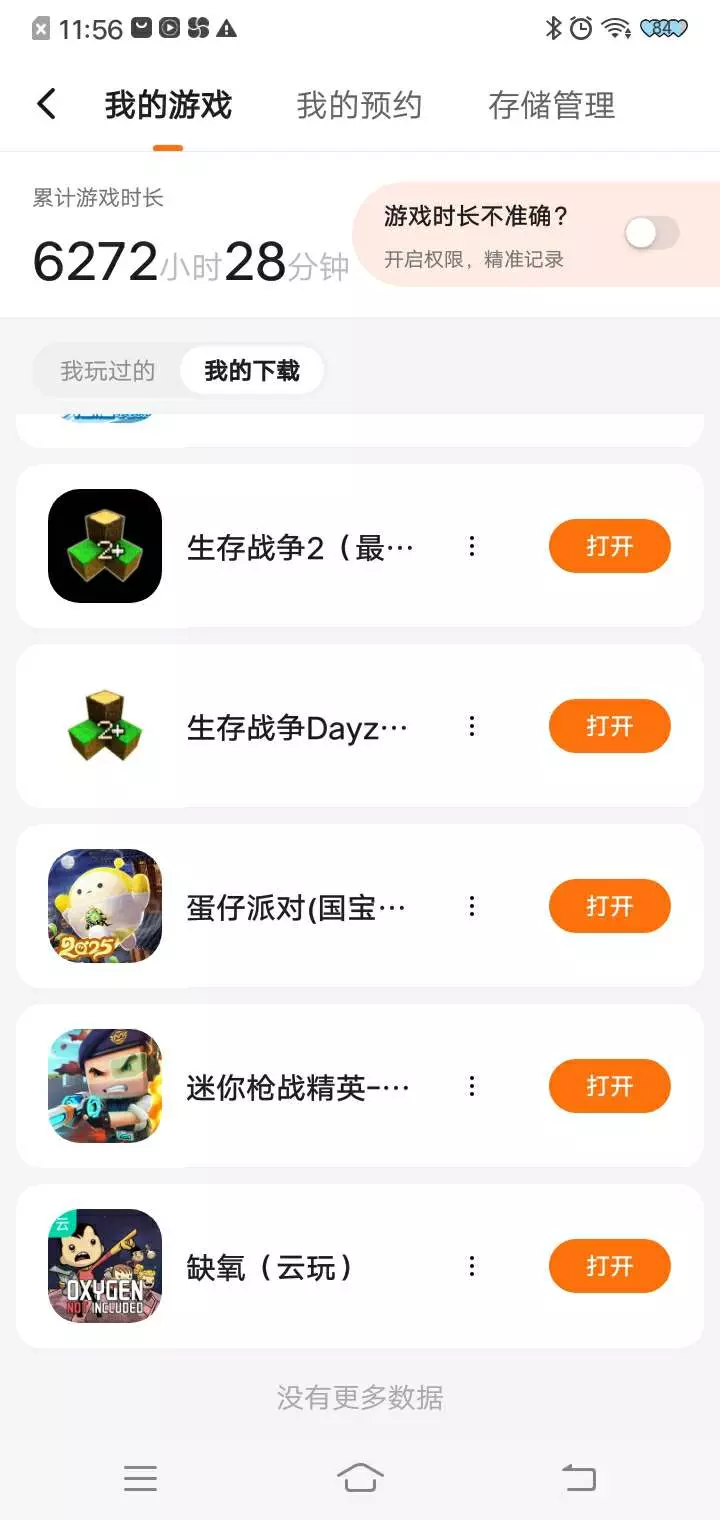This screenshot has height=1520, width=720.
Task: Enable the 游戏时长不准确 permission toggle
Action: point(651,234)
